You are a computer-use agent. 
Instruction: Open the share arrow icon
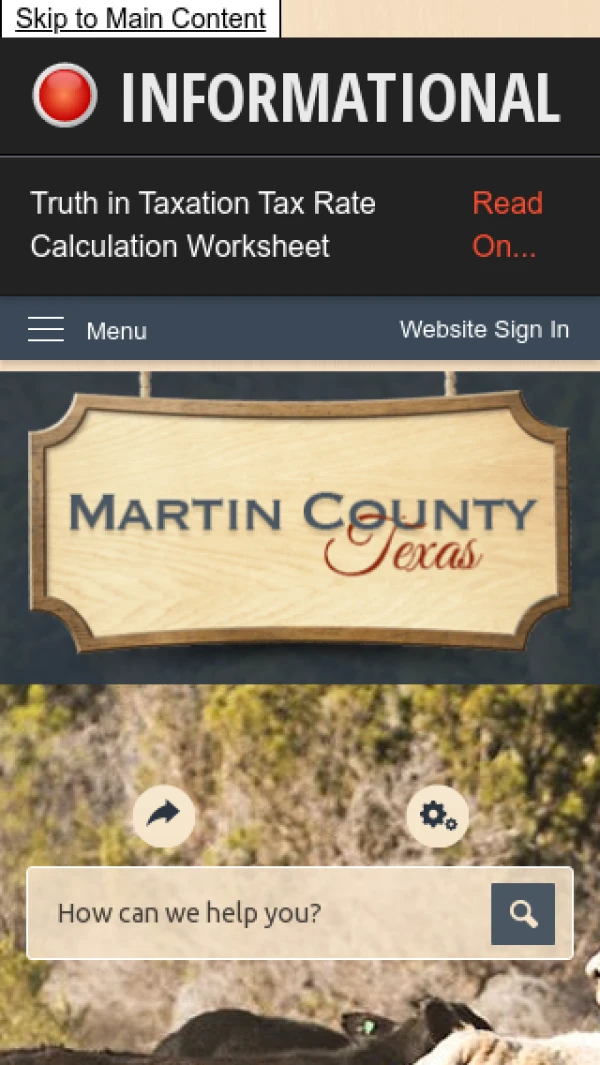[x=163, y=815]
